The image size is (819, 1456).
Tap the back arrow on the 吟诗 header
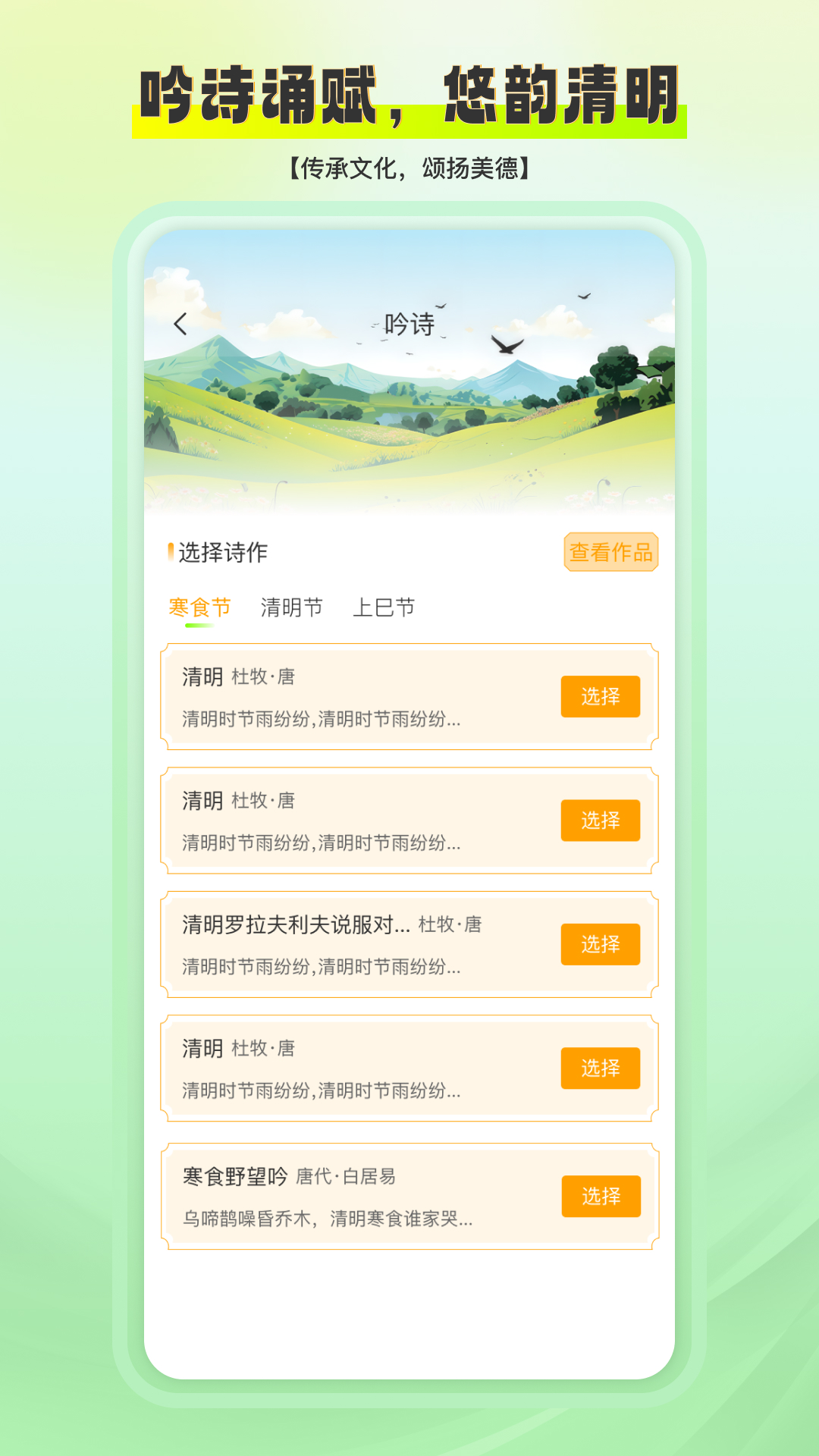coord(180,324)
